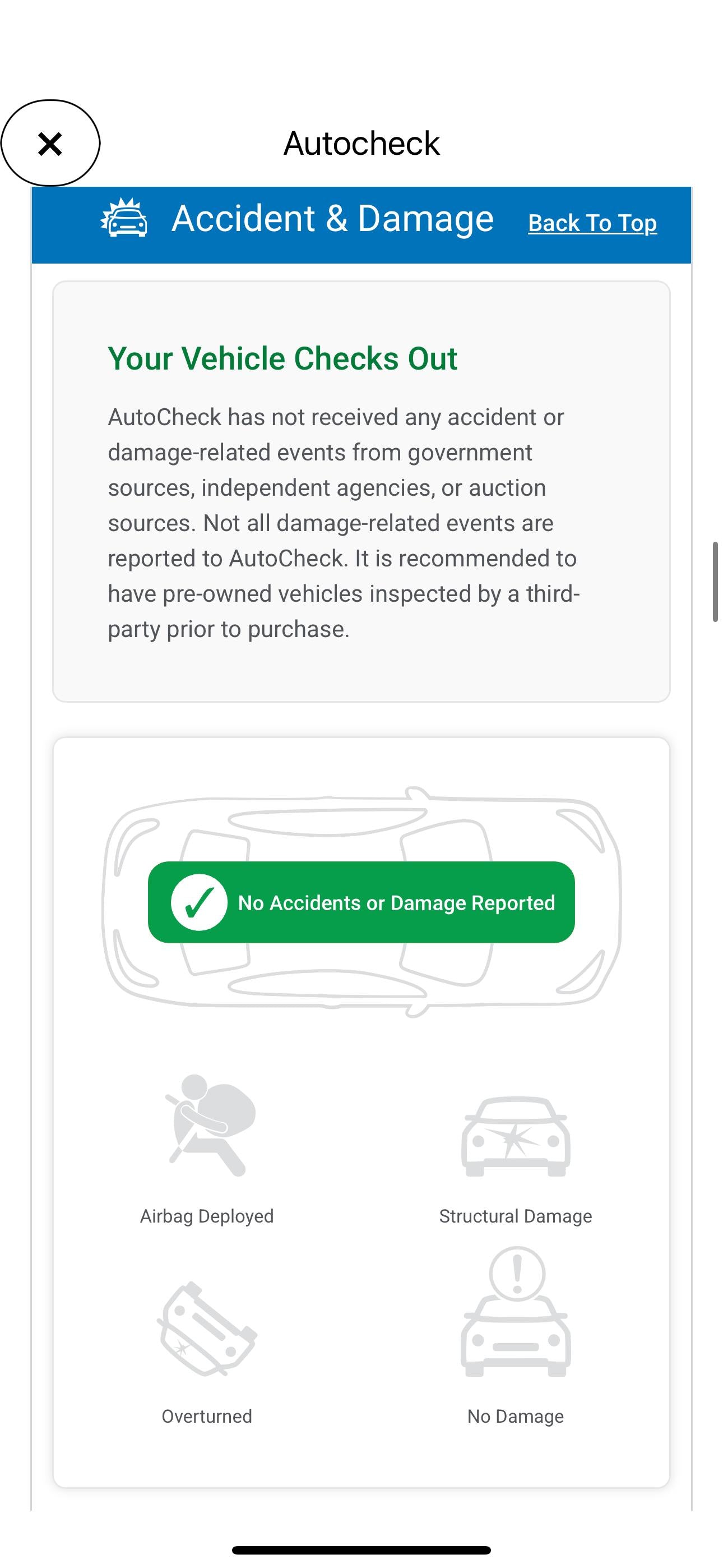Tap the Back To Top link
Viewport: 723px width, 1568px height.
click(591, 223)
